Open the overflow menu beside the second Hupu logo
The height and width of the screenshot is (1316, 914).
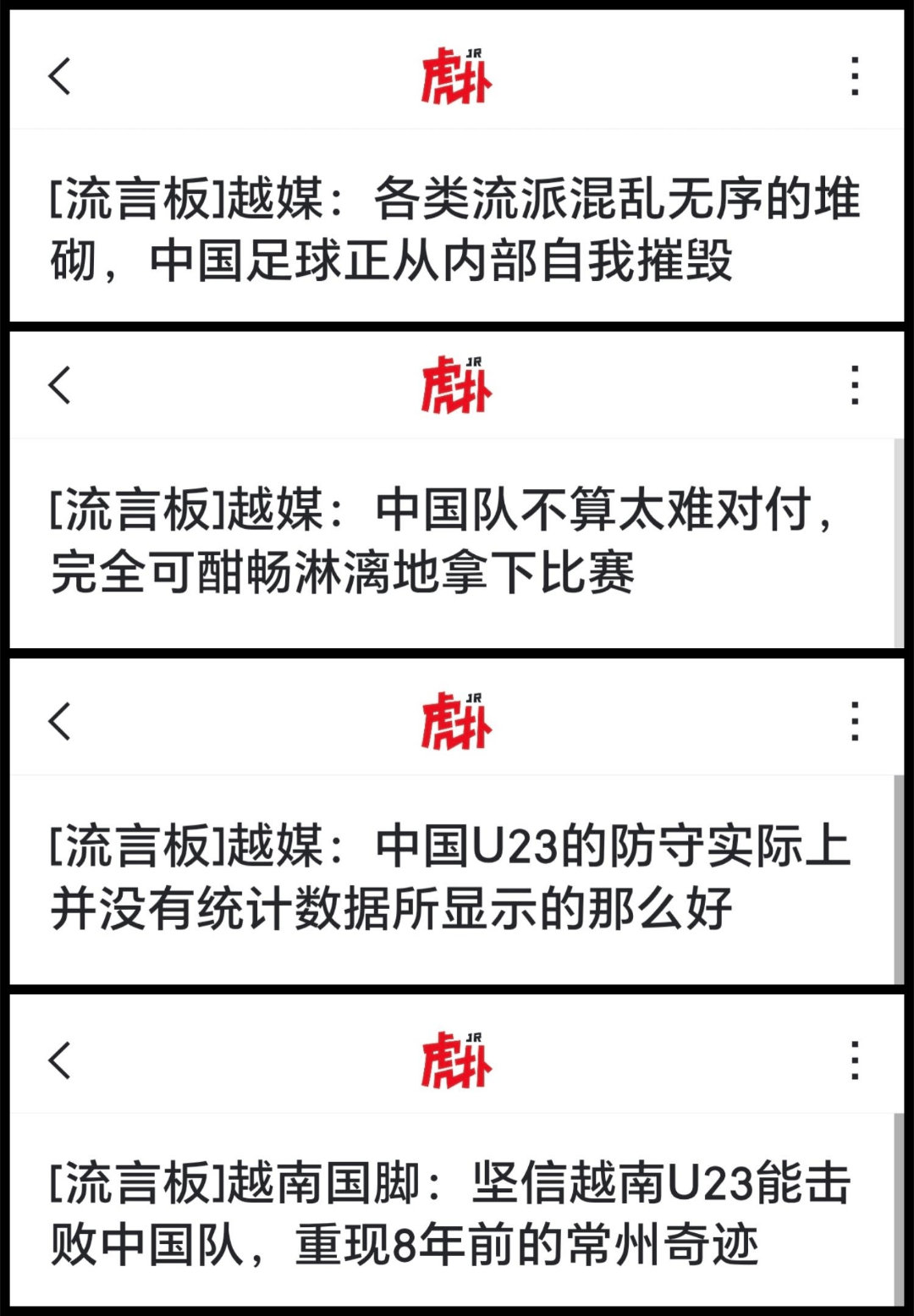(x=855, y=385)
